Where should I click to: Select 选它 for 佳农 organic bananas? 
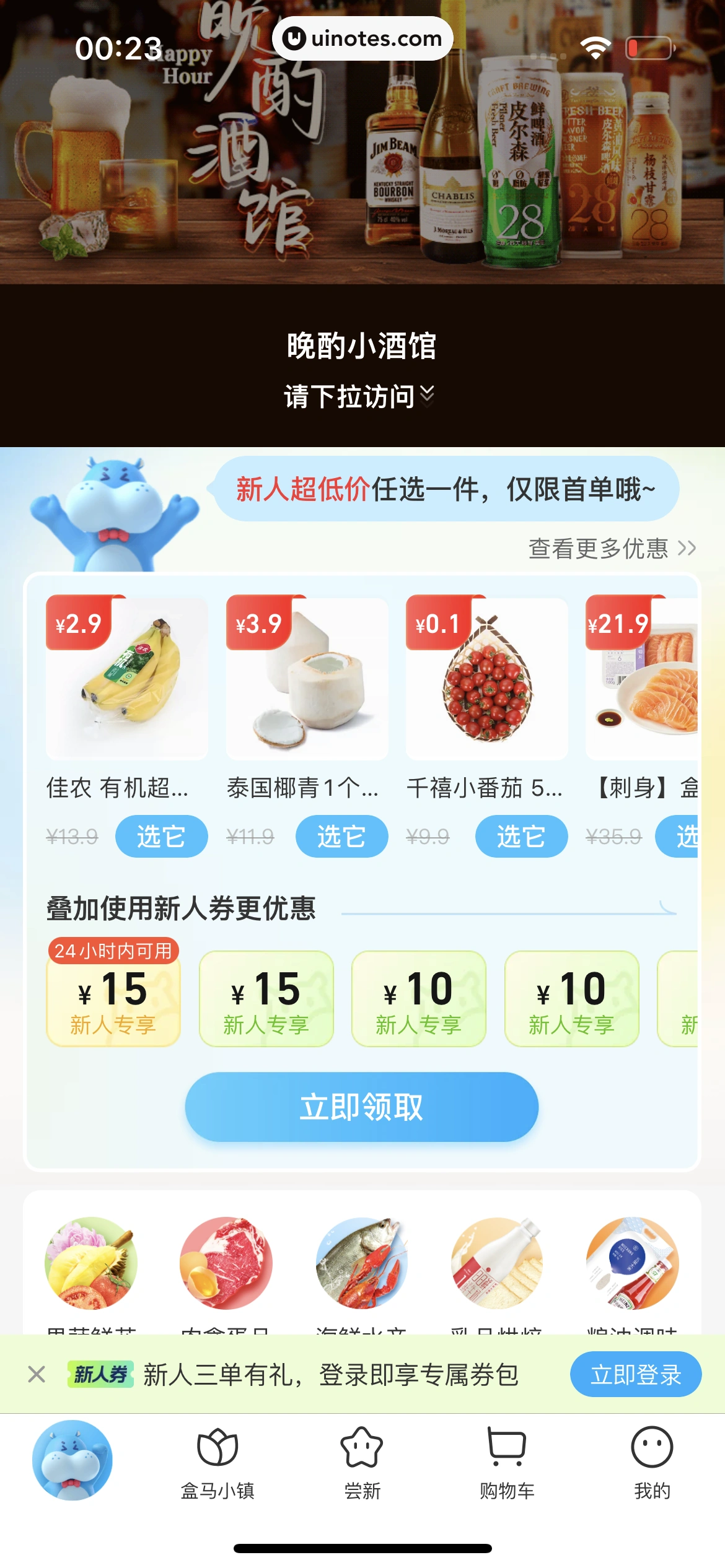[x=161, y=837]
